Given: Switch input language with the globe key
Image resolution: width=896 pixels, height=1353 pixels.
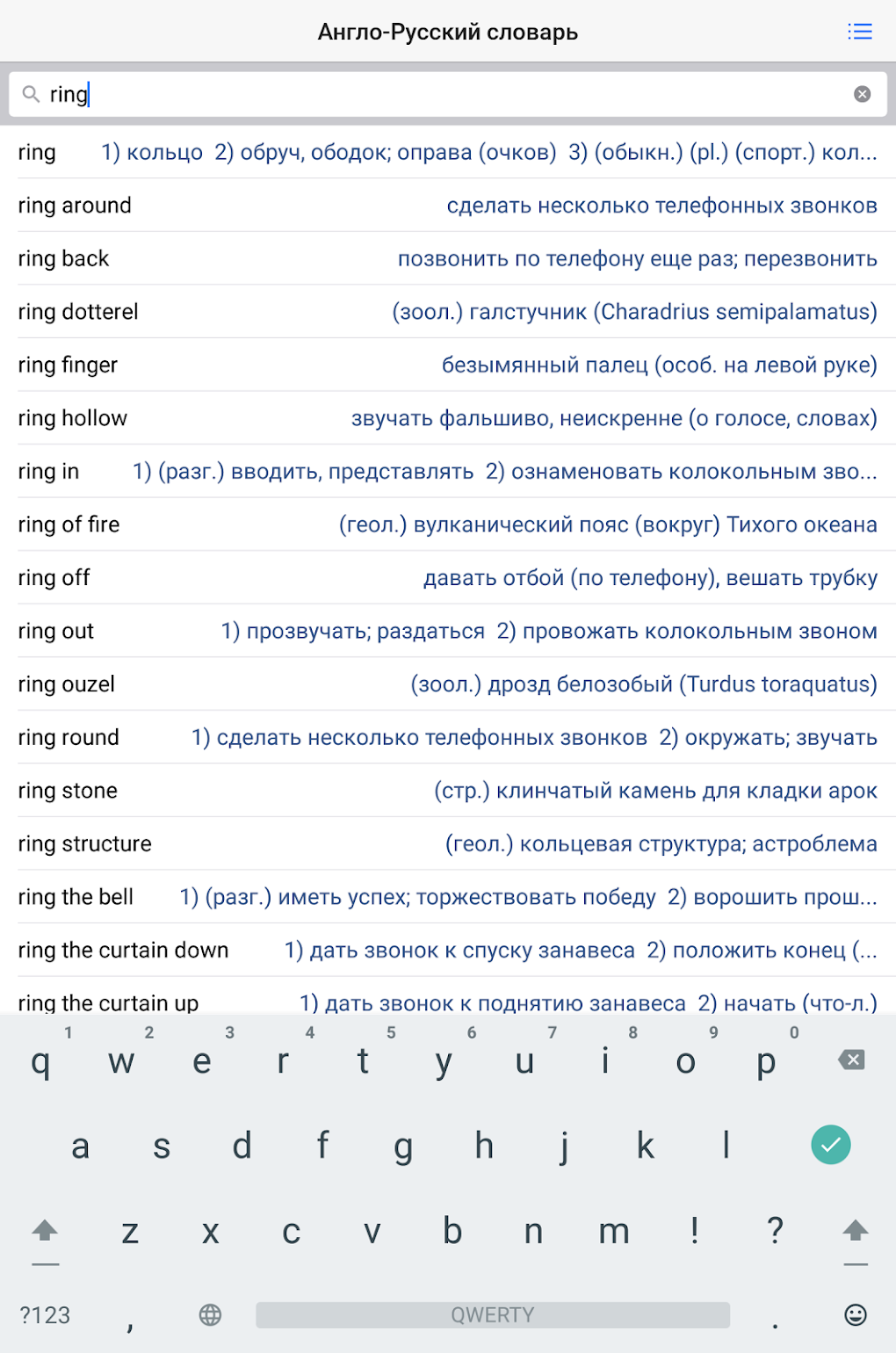Looking at the screenshot, I should click(211, 1315).
